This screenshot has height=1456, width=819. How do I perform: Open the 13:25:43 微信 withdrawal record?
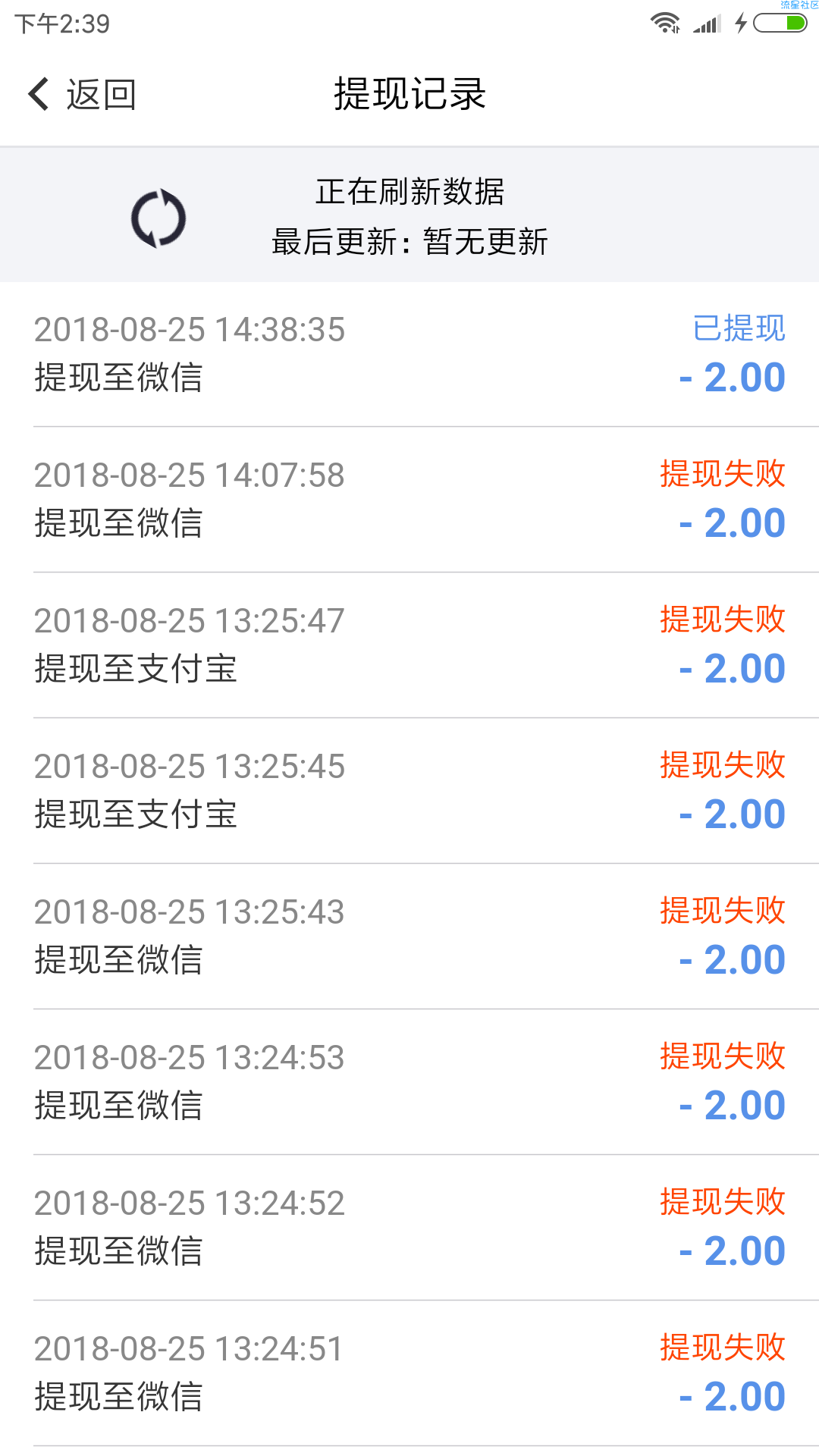409,937
